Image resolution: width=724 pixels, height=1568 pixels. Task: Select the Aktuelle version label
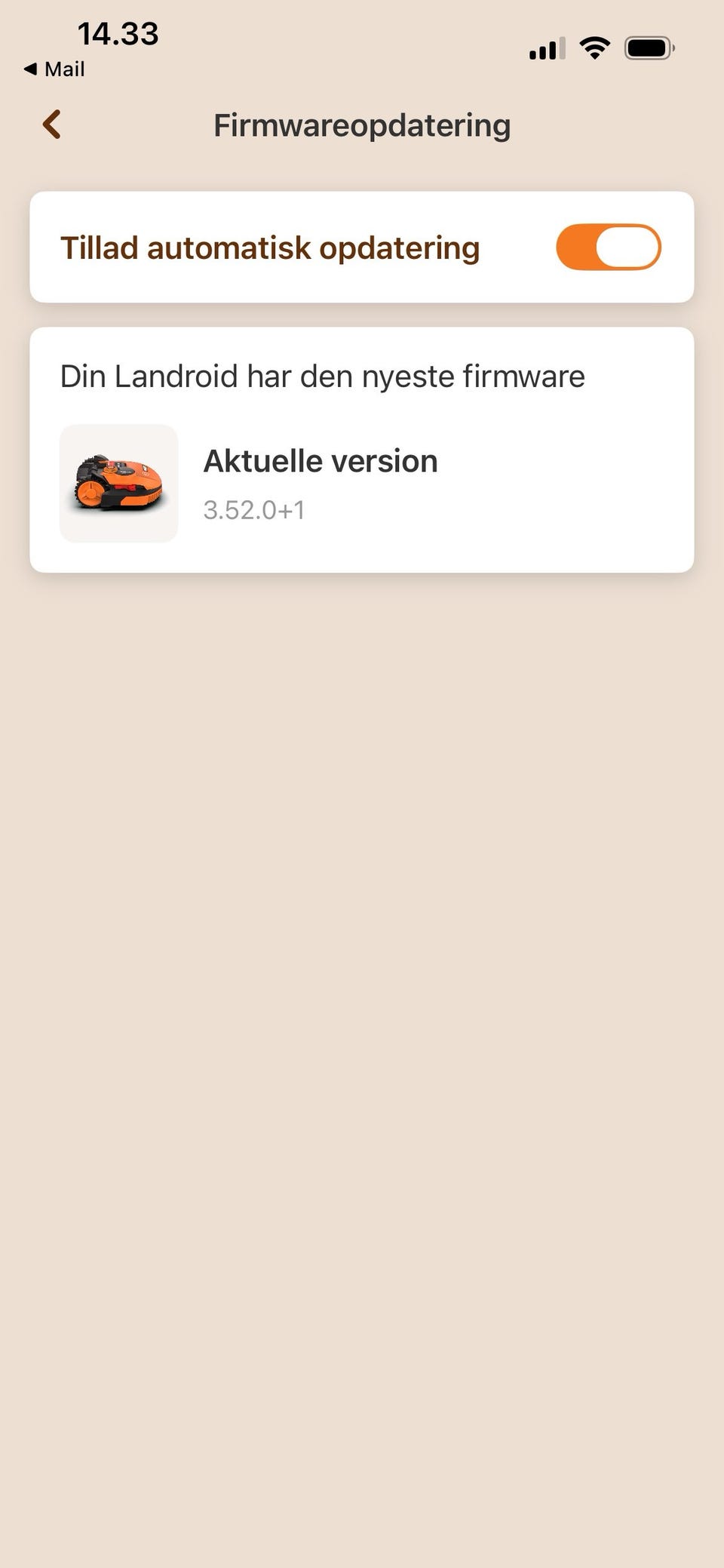[x=320, y=460]
